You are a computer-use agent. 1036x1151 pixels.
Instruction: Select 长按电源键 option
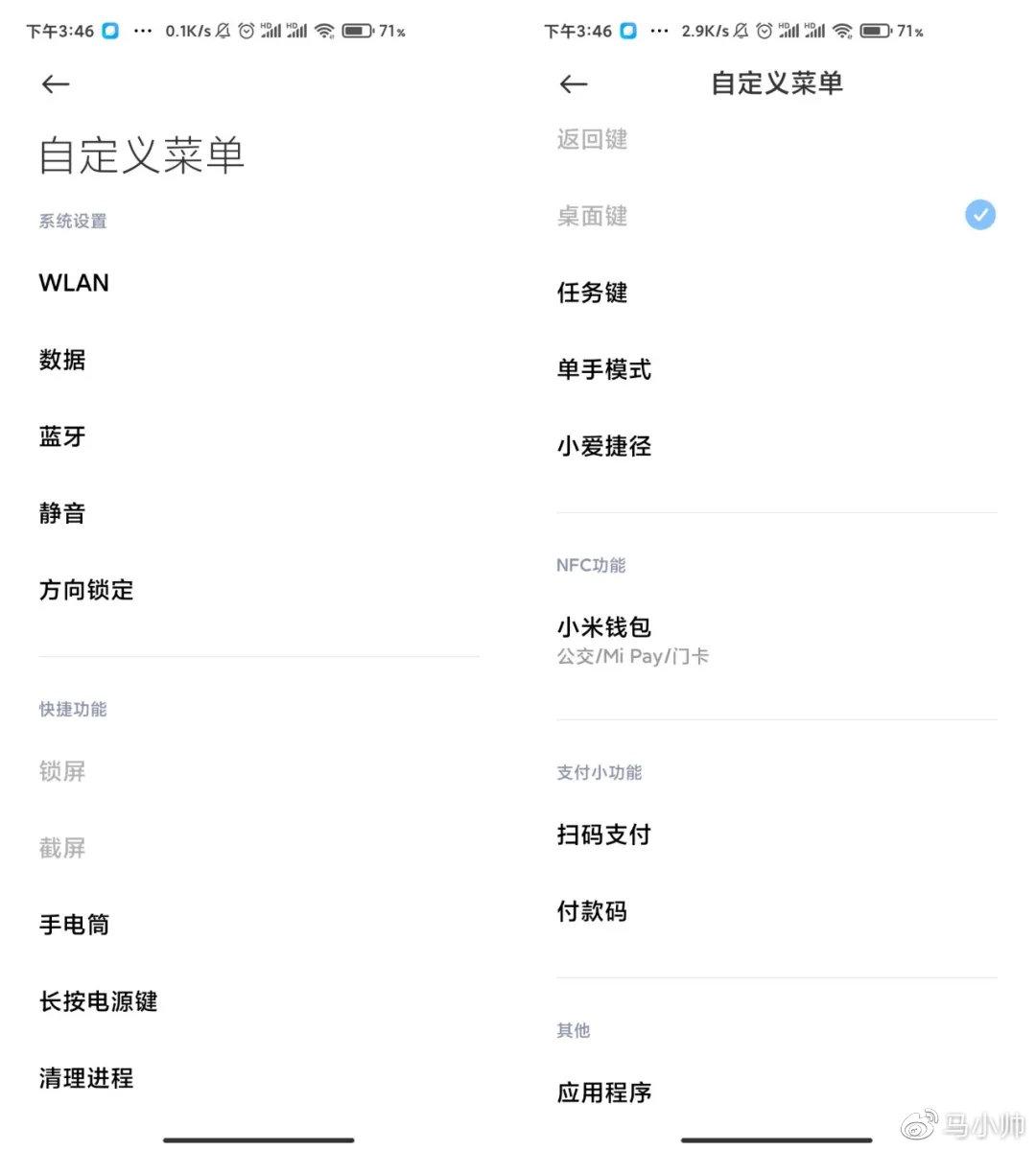[98, 1001]
